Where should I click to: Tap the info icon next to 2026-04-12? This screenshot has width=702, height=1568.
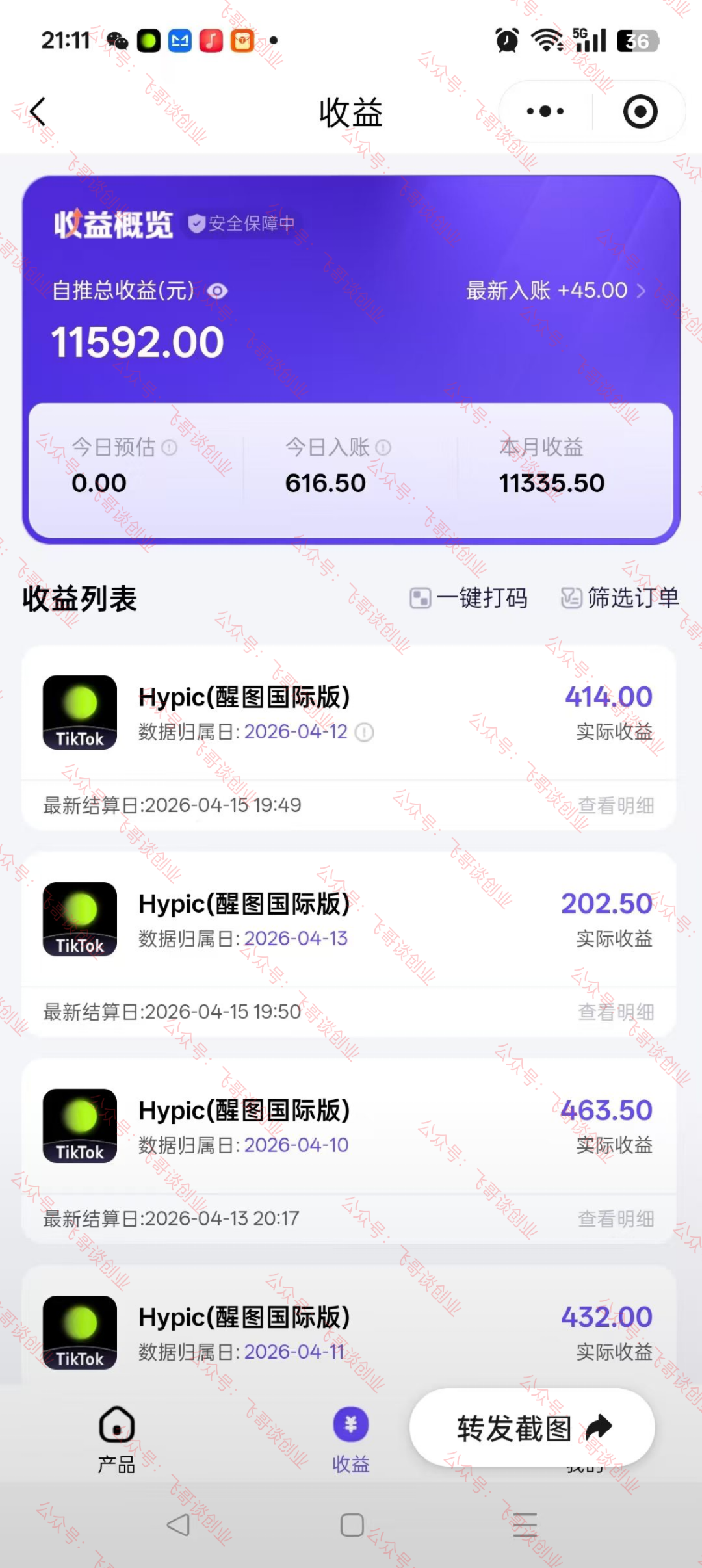pos(364,733)
